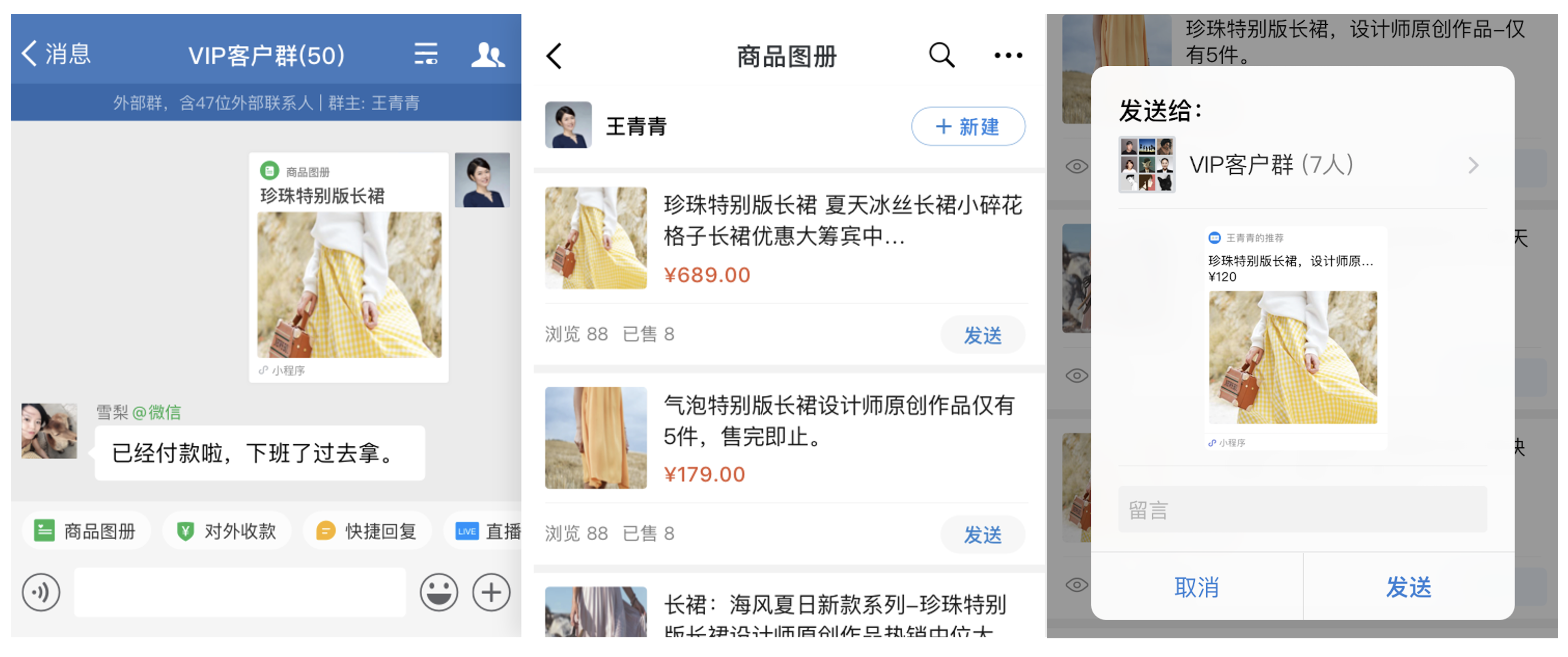Tap the 商品图册 quick chip
Screen dimensions: 1568x657
click(x=86, y=531)
